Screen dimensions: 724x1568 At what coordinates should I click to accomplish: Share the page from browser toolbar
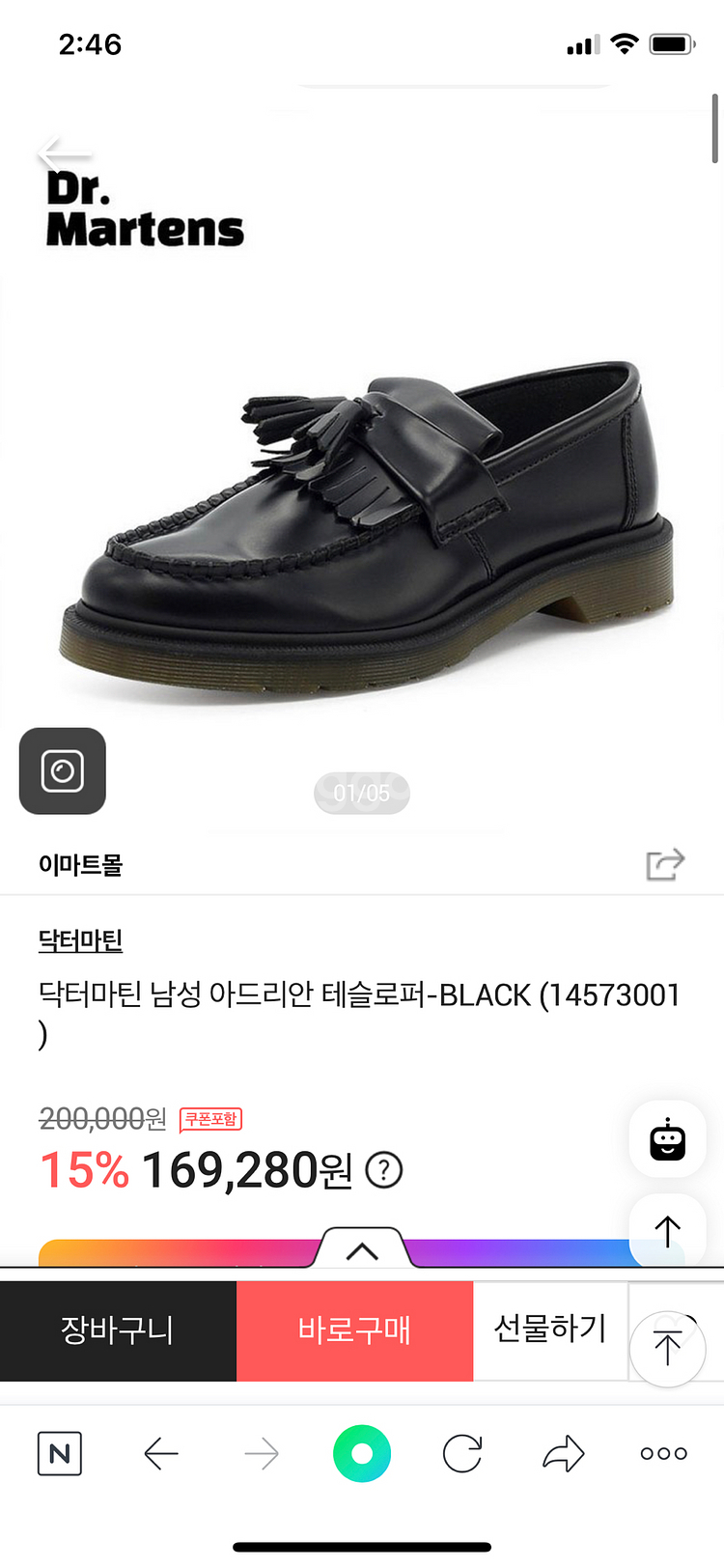(564, 1453)
